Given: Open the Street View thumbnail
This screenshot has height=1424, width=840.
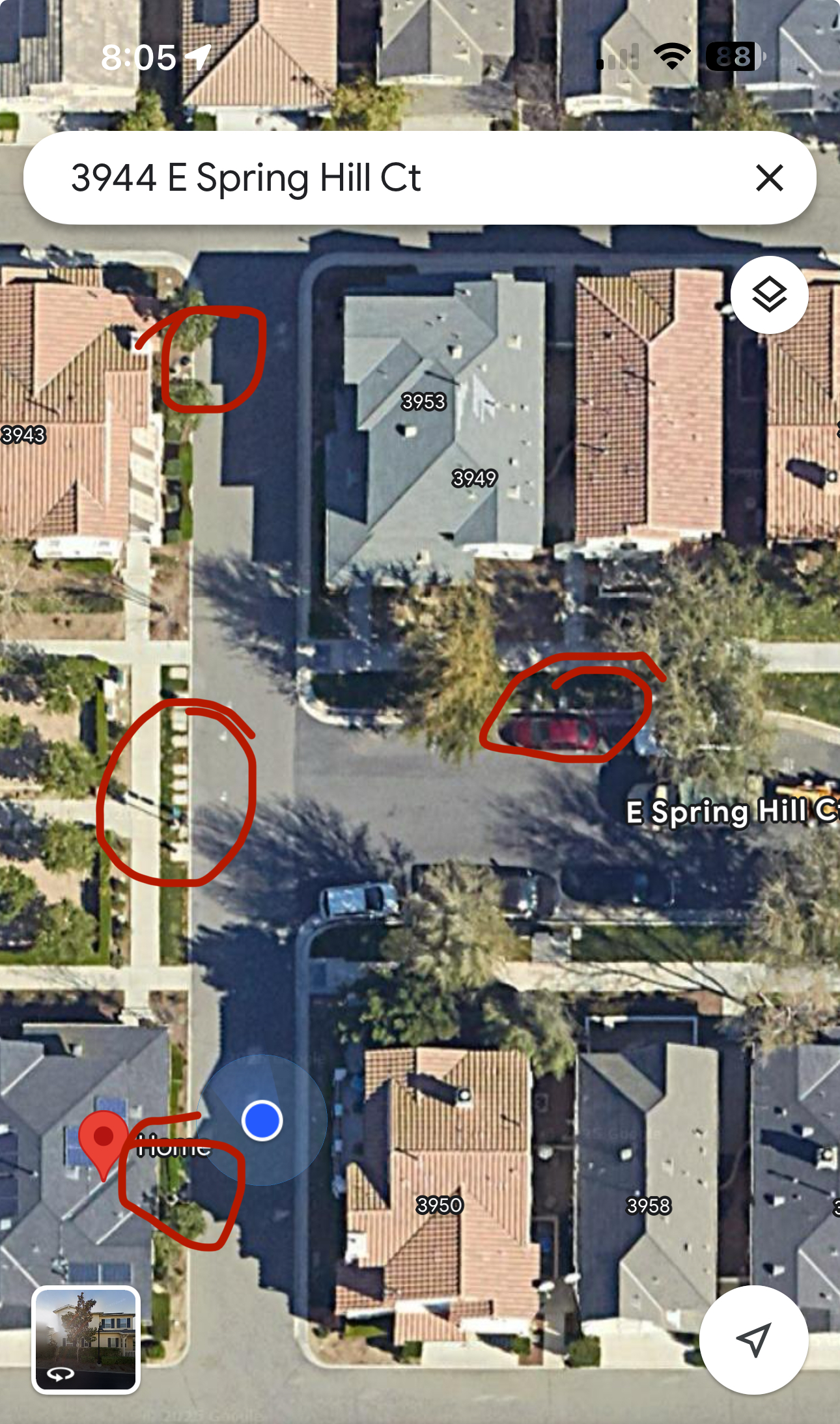Looking at the screenshot, I should [x=86, y=1340].
